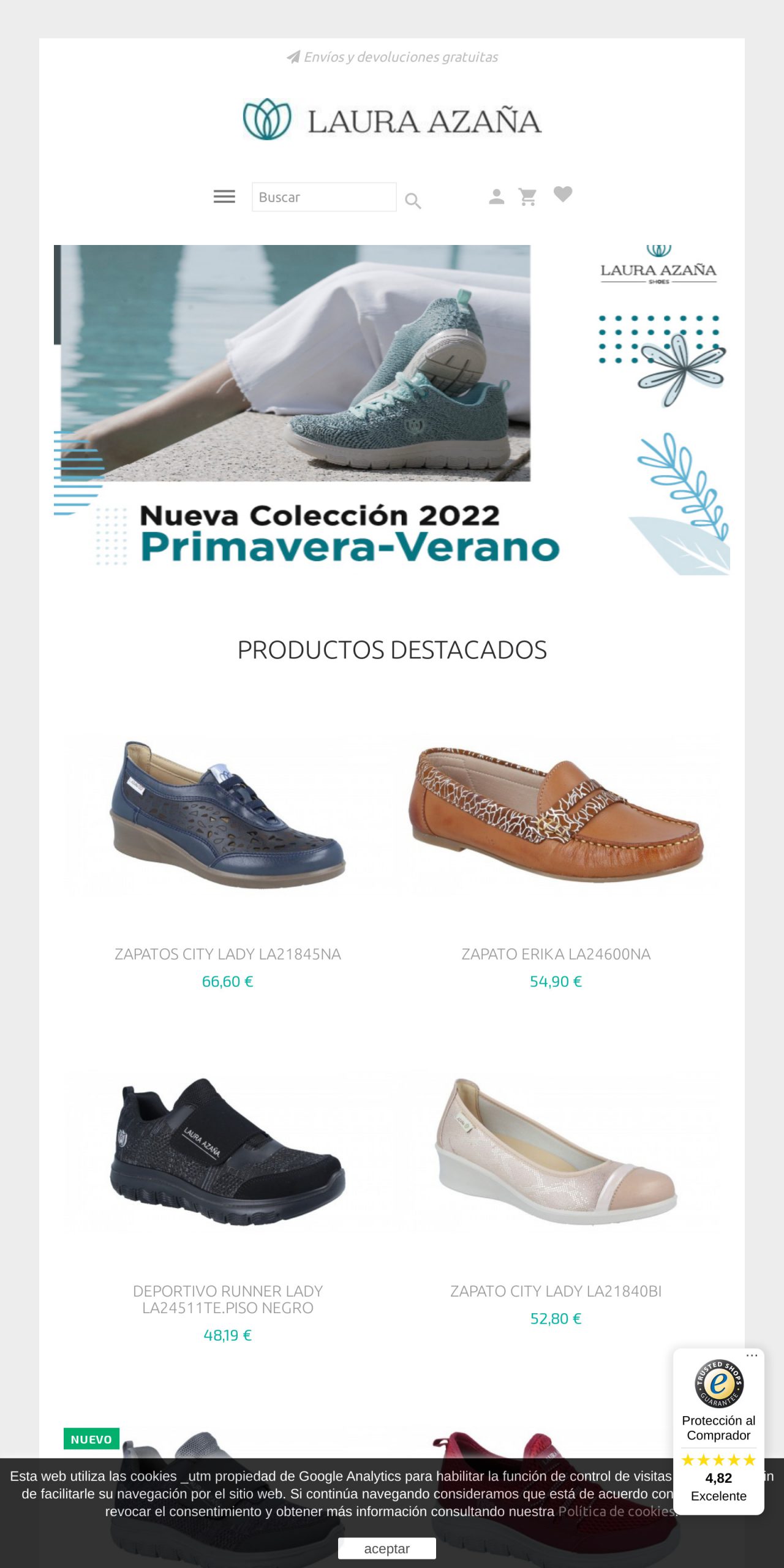The image size is (784, 1568).
Task: Open the user account icon
Action: click(x=496, y=197)
